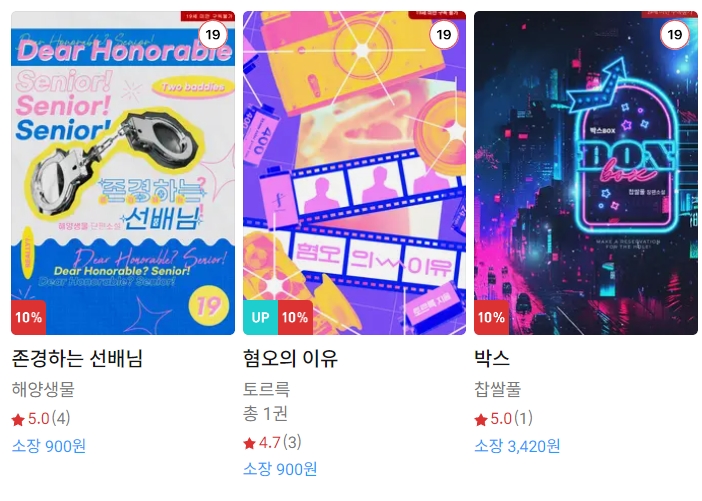Screen dimensions: 702x501
Task: Open the 존경하는 선배님 book cover
Action: coord(122,172)
